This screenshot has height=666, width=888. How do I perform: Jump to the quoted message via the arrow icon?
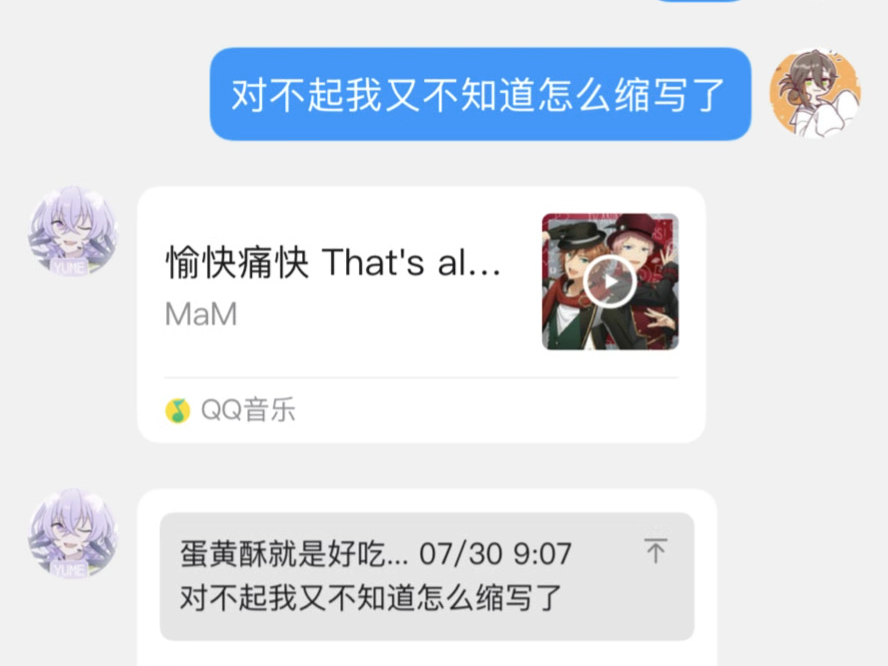pos(656,551)
